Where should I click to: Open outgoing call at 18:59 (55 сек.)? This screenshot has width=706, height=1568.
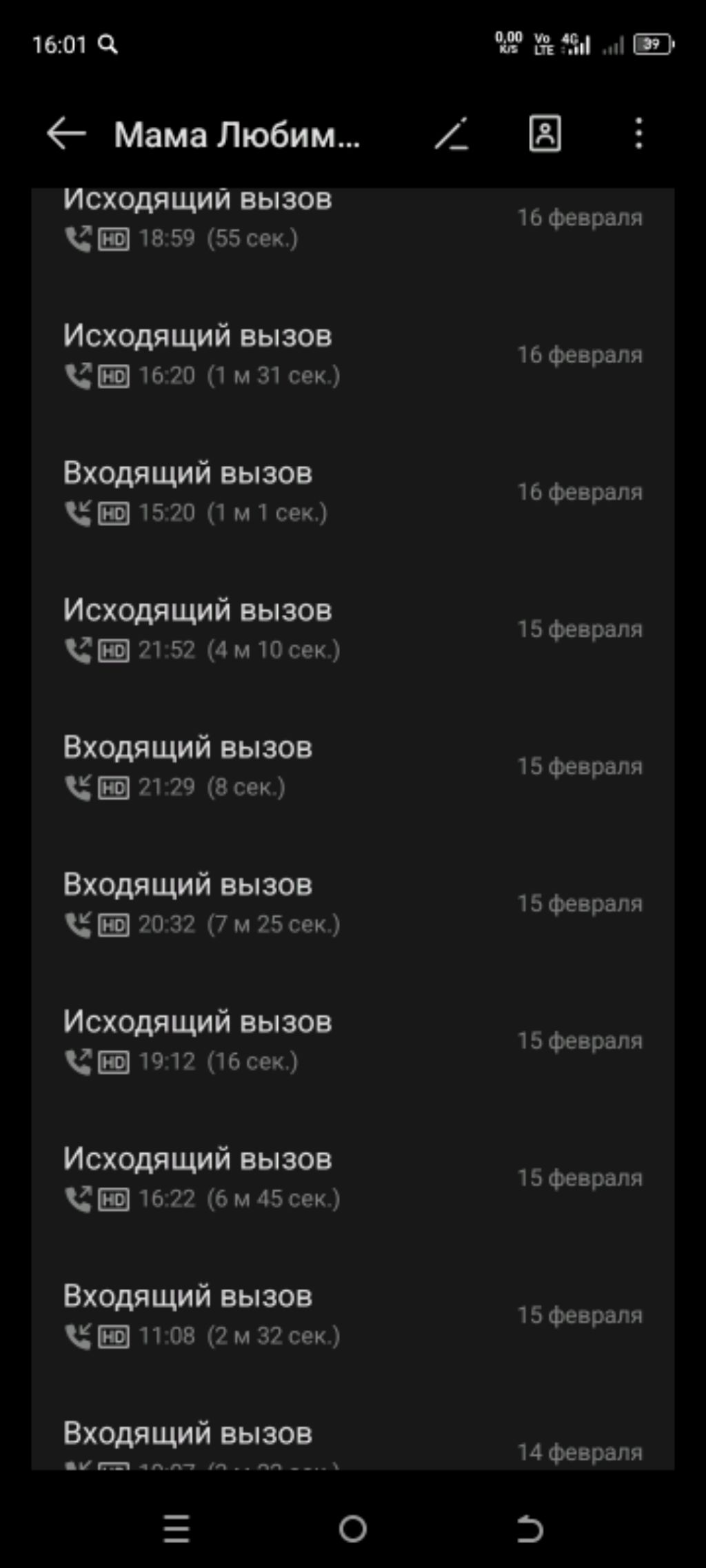(x=352, y=219)
